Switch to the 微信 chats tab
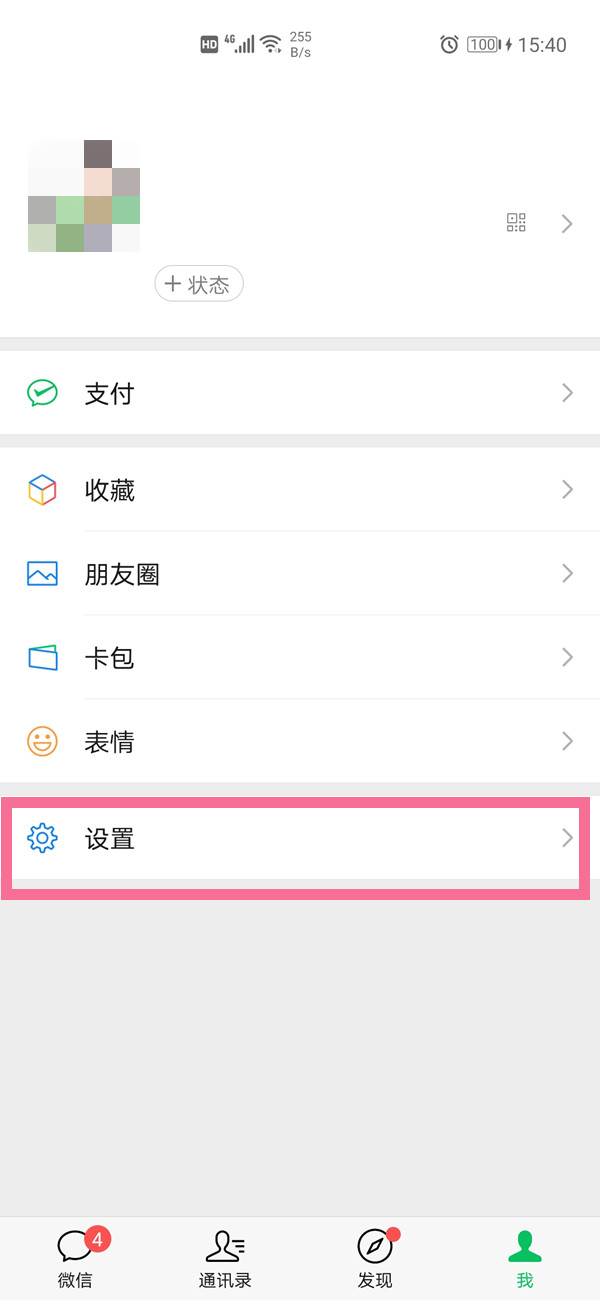Screen dimensions: 600x1300 76,1258
